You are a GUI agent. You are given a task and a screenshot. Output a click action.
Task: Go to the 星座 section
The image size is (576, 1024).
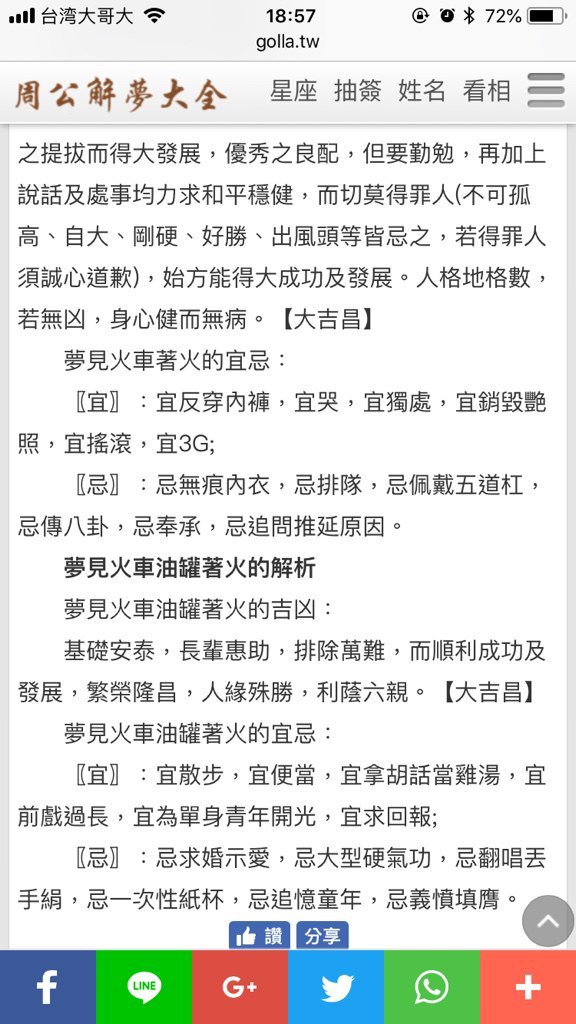[293, 91]
